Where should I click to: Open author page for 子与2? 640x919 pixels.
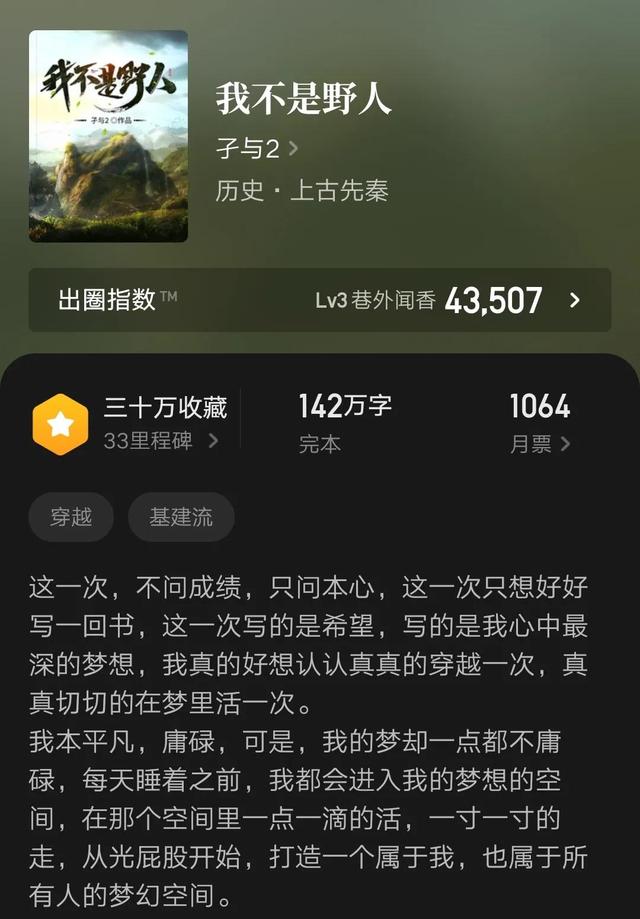[x=256, y=149]
